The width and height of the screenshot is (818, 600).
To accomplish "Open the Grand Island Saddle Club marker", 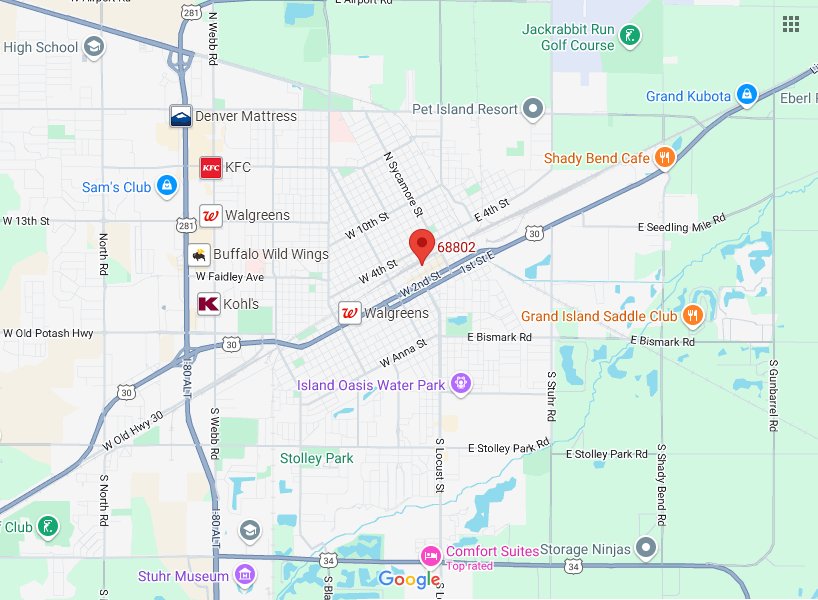I will [x=694, y=316].
